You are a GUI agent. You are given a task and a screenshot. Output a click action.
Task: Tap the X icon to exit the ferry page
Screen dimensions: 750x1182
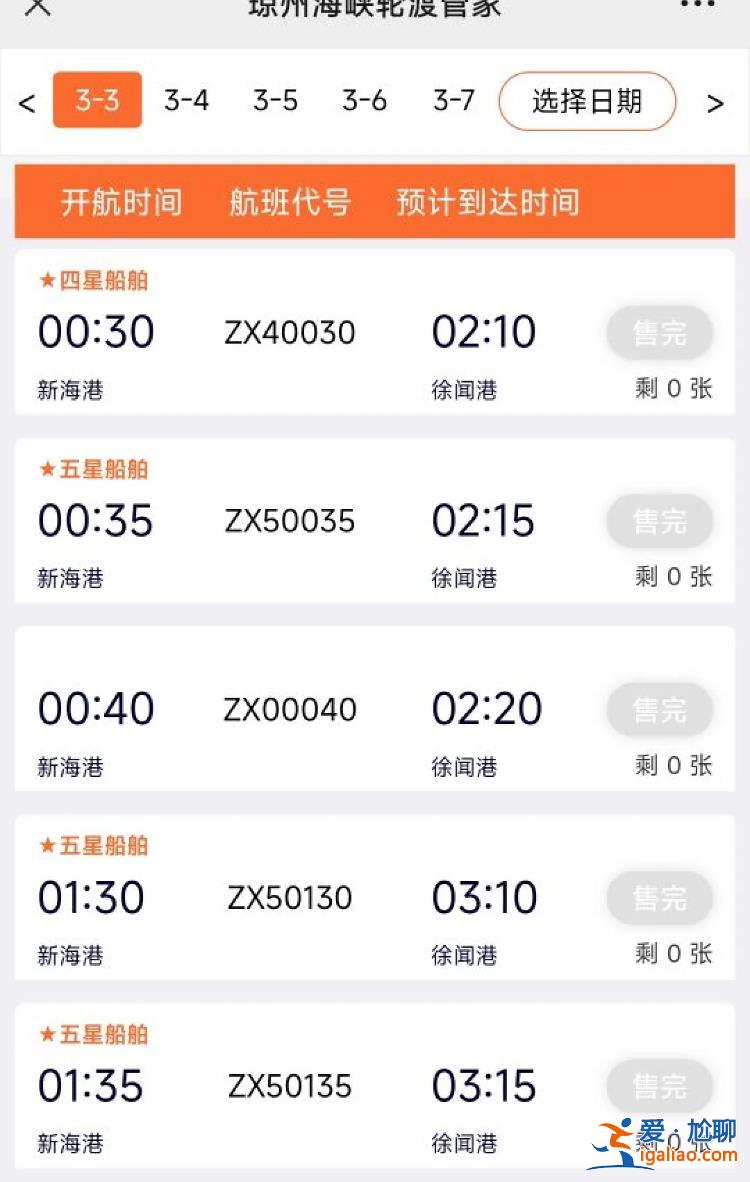tap(38, 8)
